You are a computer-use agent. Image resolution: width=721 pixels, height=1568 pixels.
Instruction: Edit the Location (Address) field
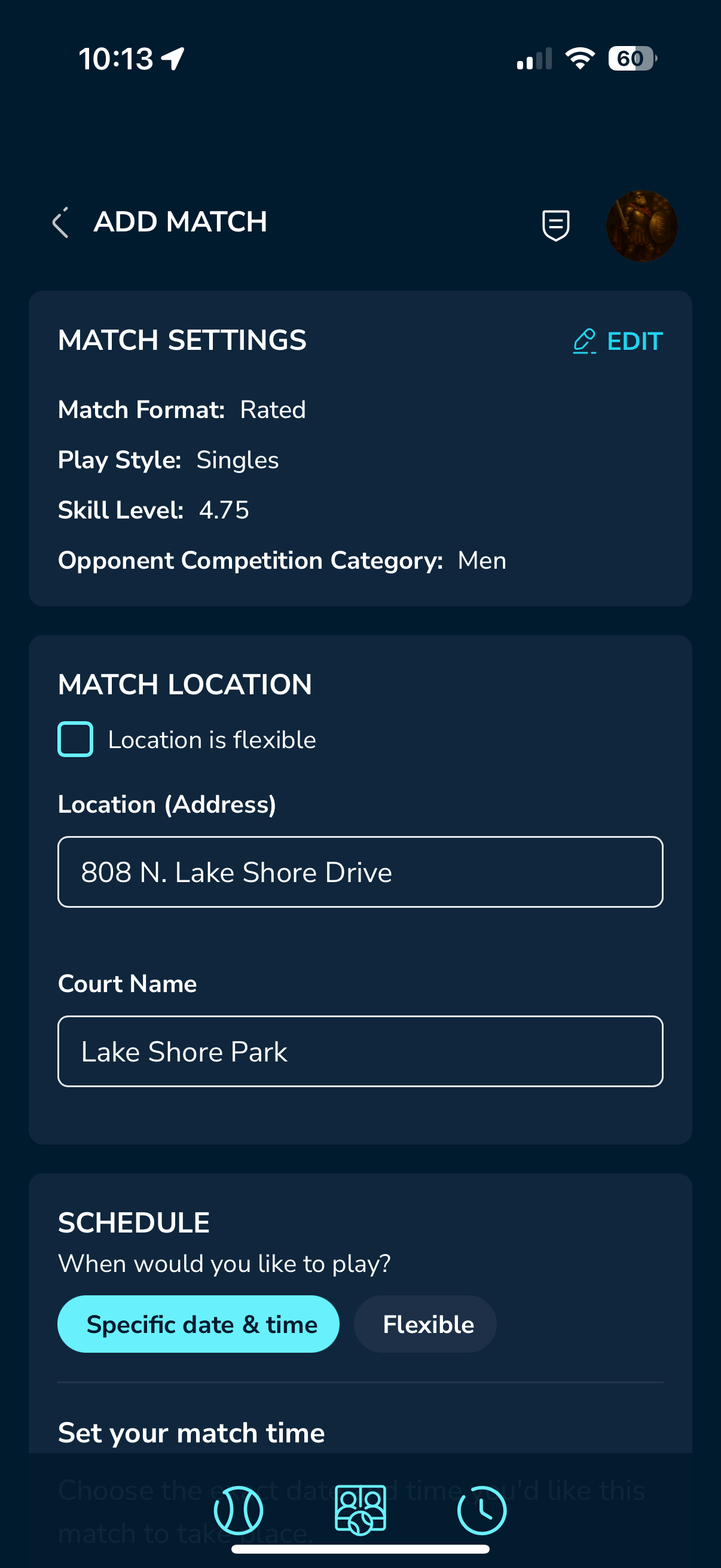tap(360, 872)
